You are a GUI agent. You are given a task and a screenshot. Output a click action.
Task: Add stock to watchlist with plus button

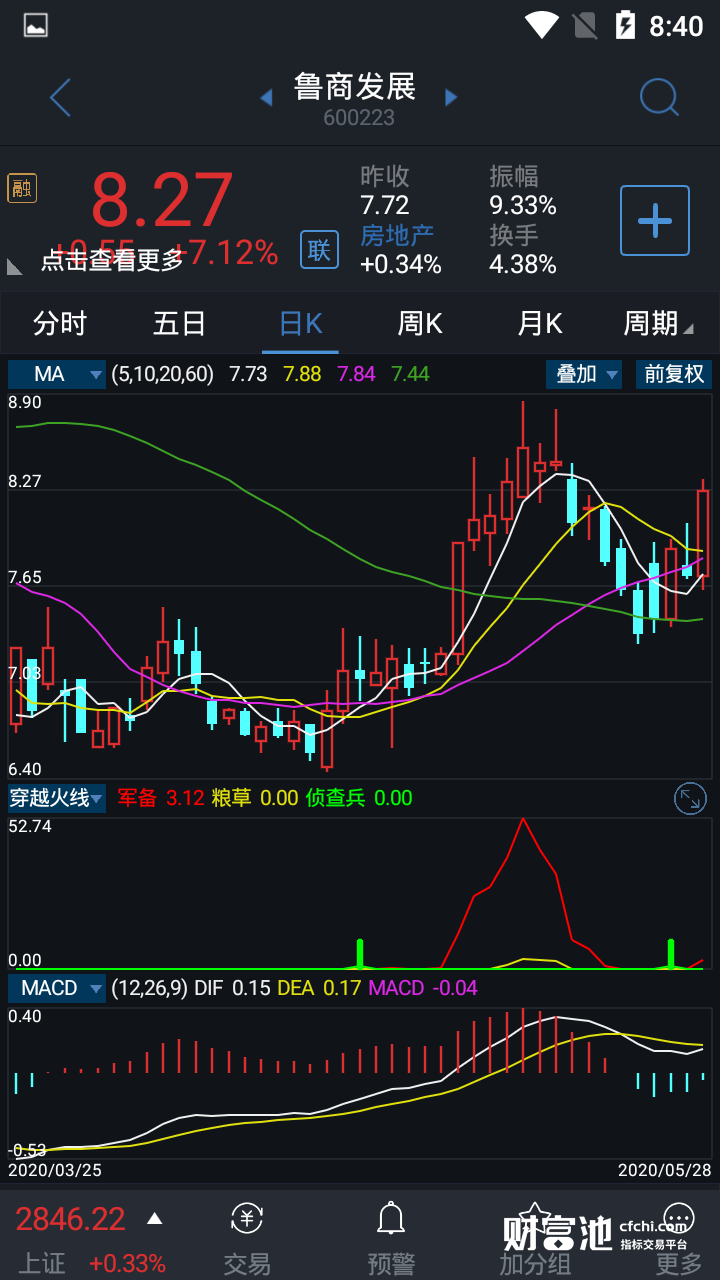[655, 220]
